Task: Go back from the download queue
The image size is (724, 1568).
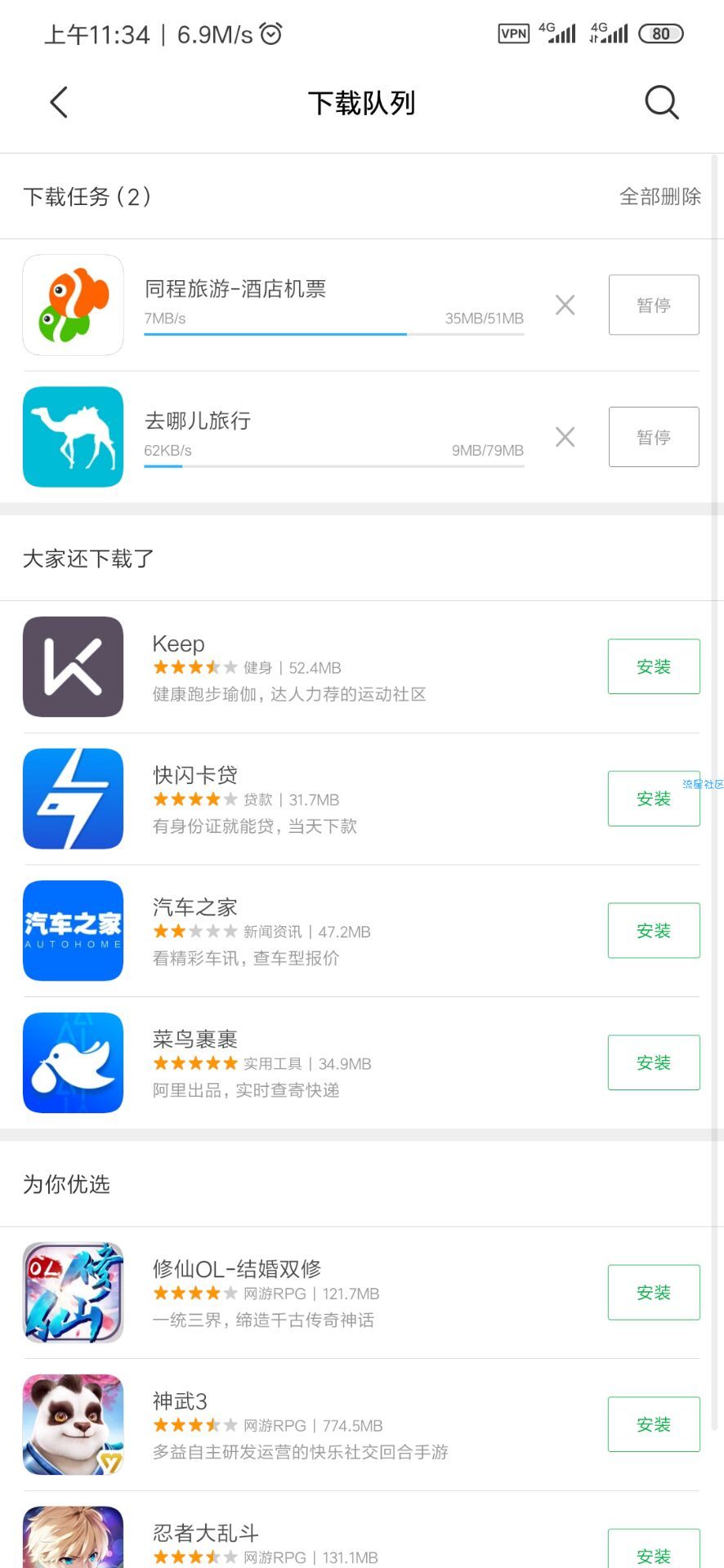Action: click(x=59, y=103)
